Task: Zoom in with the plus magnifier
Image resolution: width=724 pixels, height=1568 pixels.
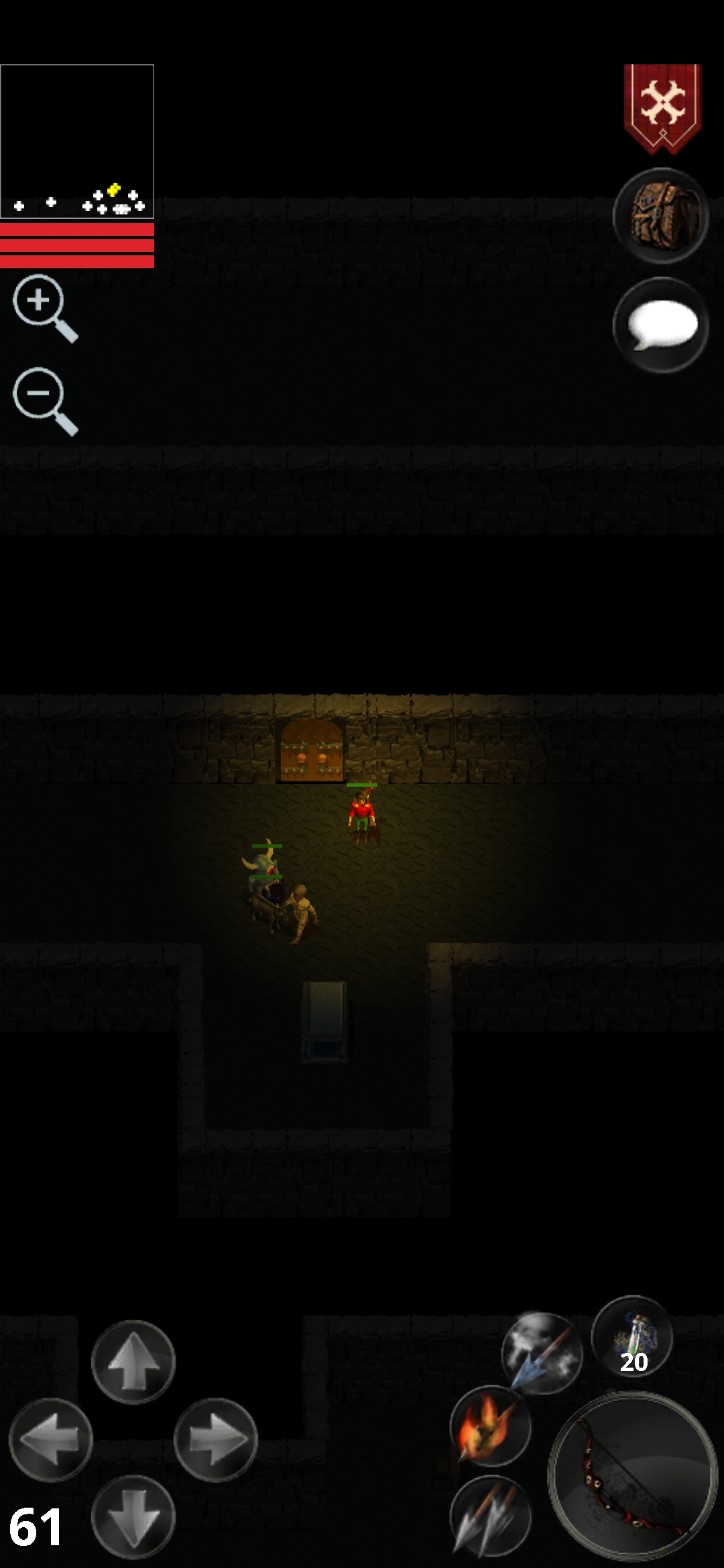Action: pyautogui.click(x=44, y=308)
